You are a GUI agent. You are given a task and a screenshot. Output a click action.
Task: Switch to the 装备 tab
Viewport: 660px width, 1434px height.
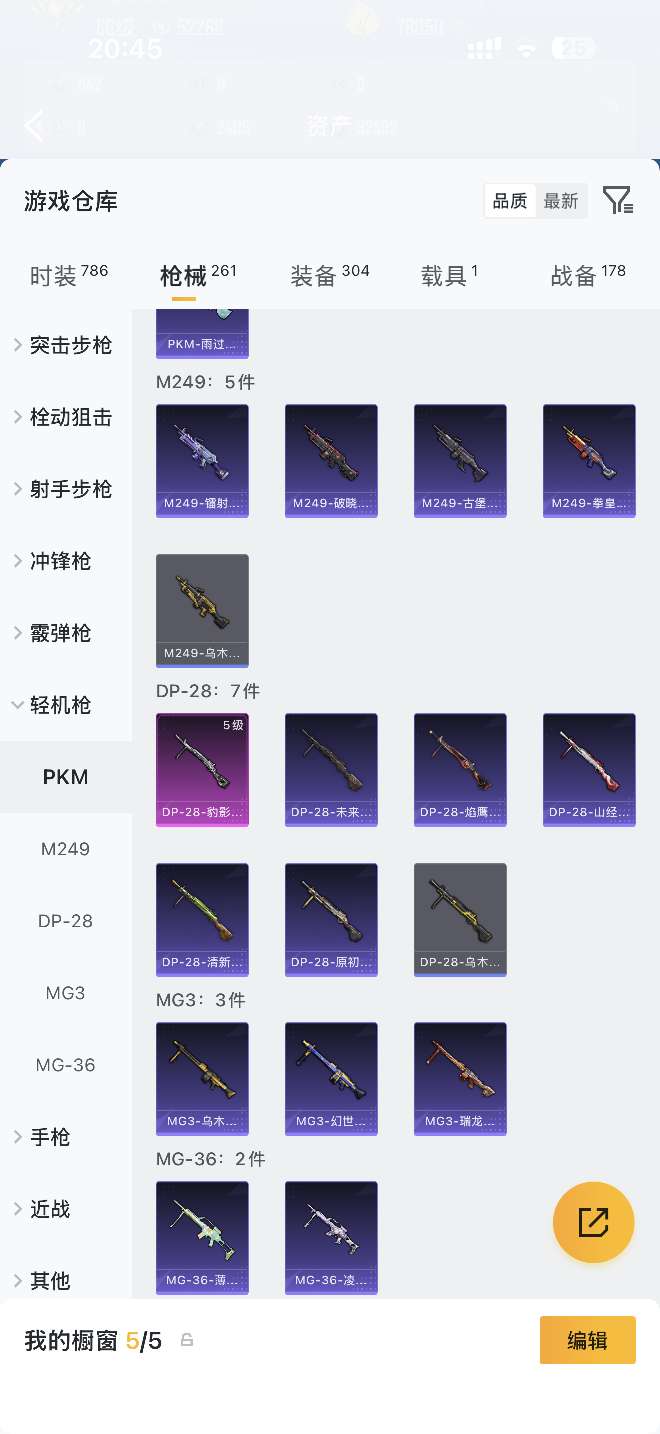point(329,275)
